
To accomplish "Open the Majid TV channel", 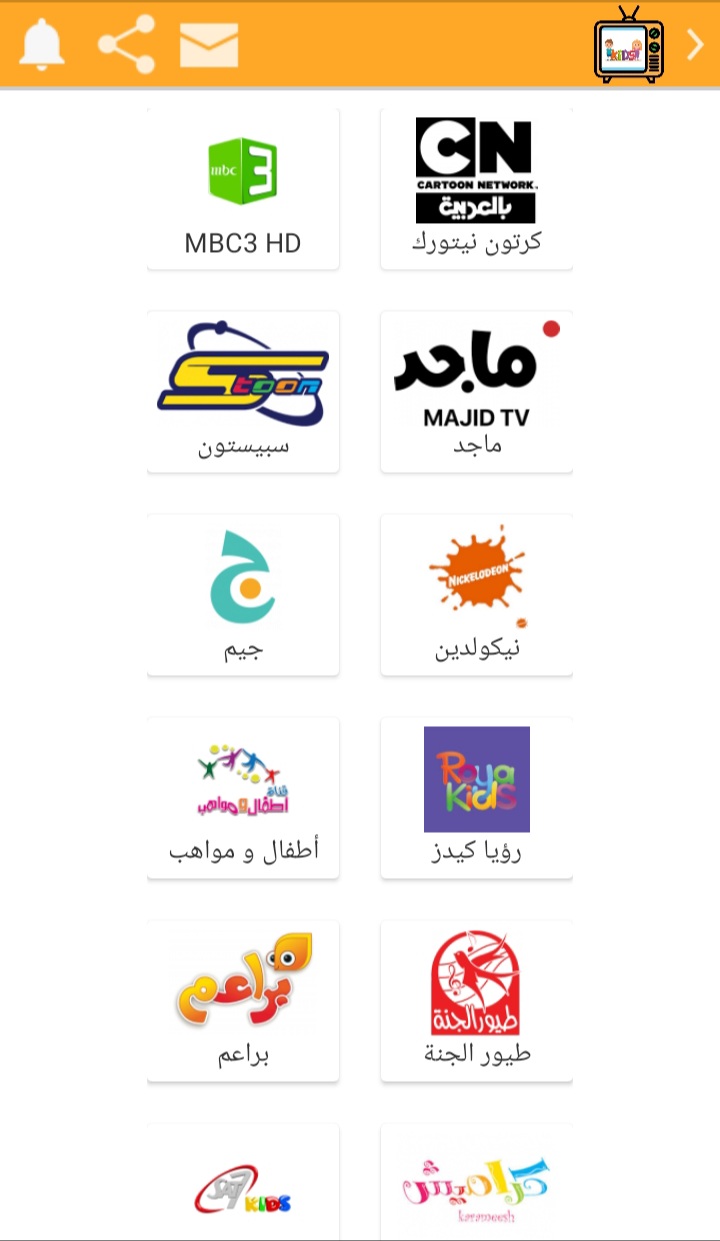I will pos(476,392).
